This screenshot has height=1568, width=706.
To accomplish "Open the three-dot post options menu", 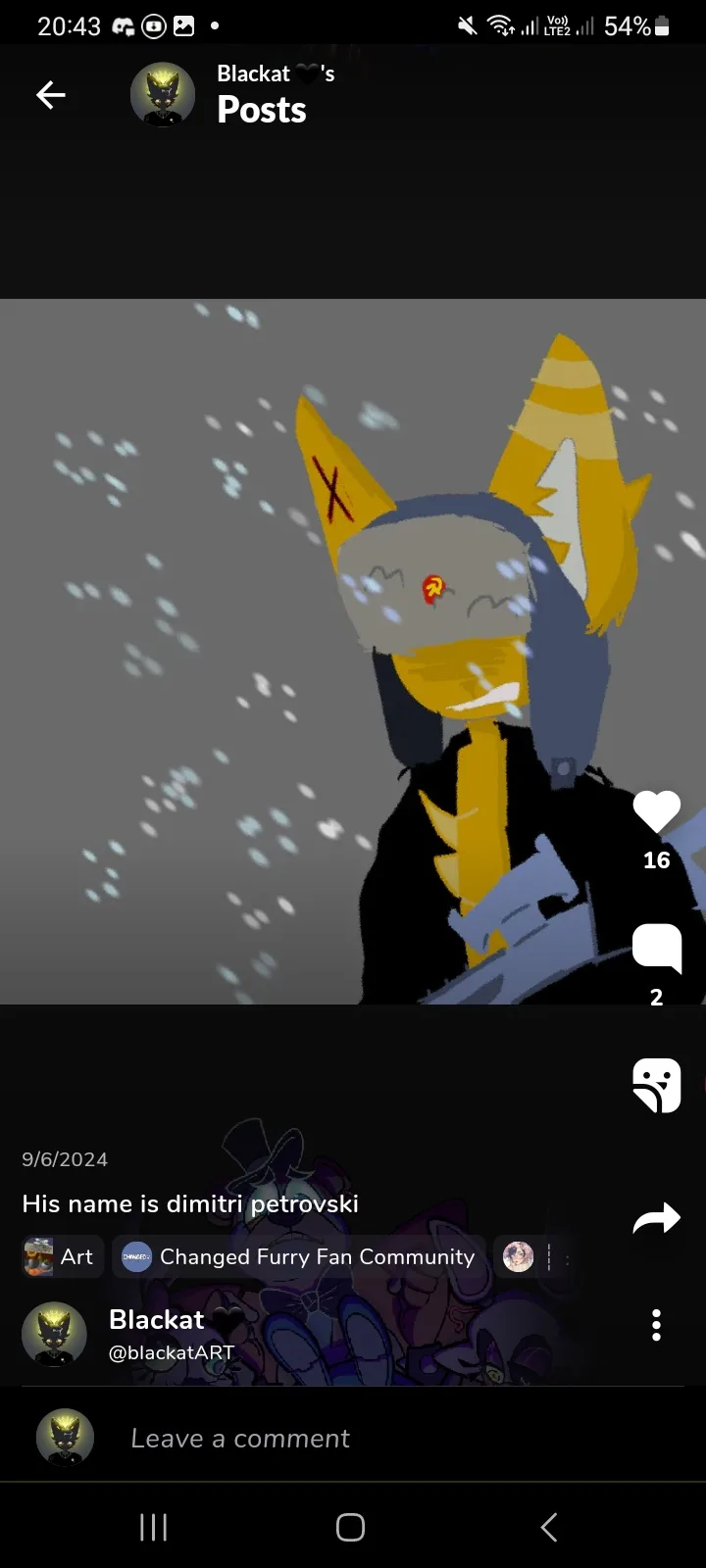I will (656, 1325).
